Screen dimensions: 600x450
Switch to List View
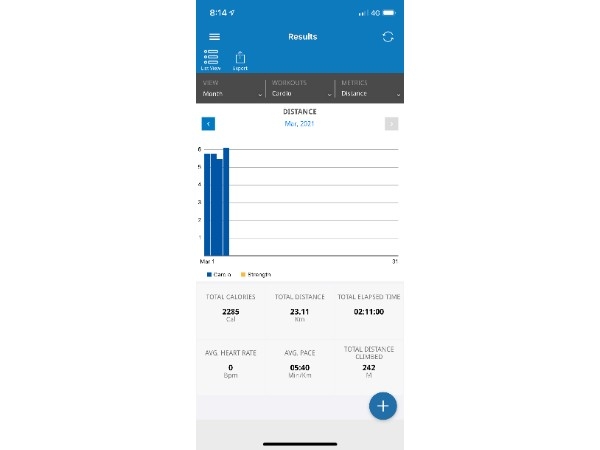click(x=211, y=60)
